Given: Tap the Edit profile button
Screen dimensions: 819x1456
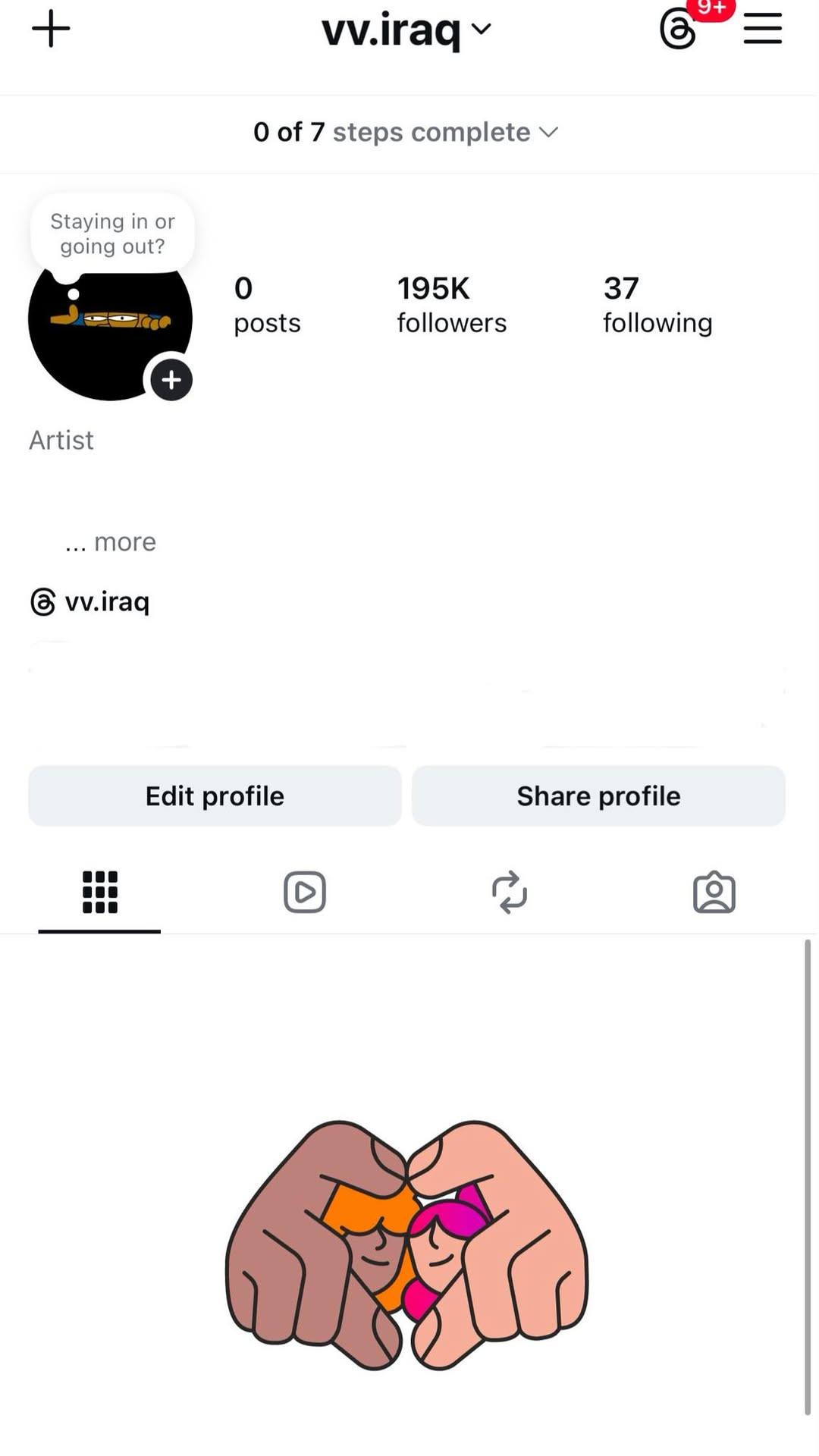Looking at the screenshot, I should tap(215, 796).
